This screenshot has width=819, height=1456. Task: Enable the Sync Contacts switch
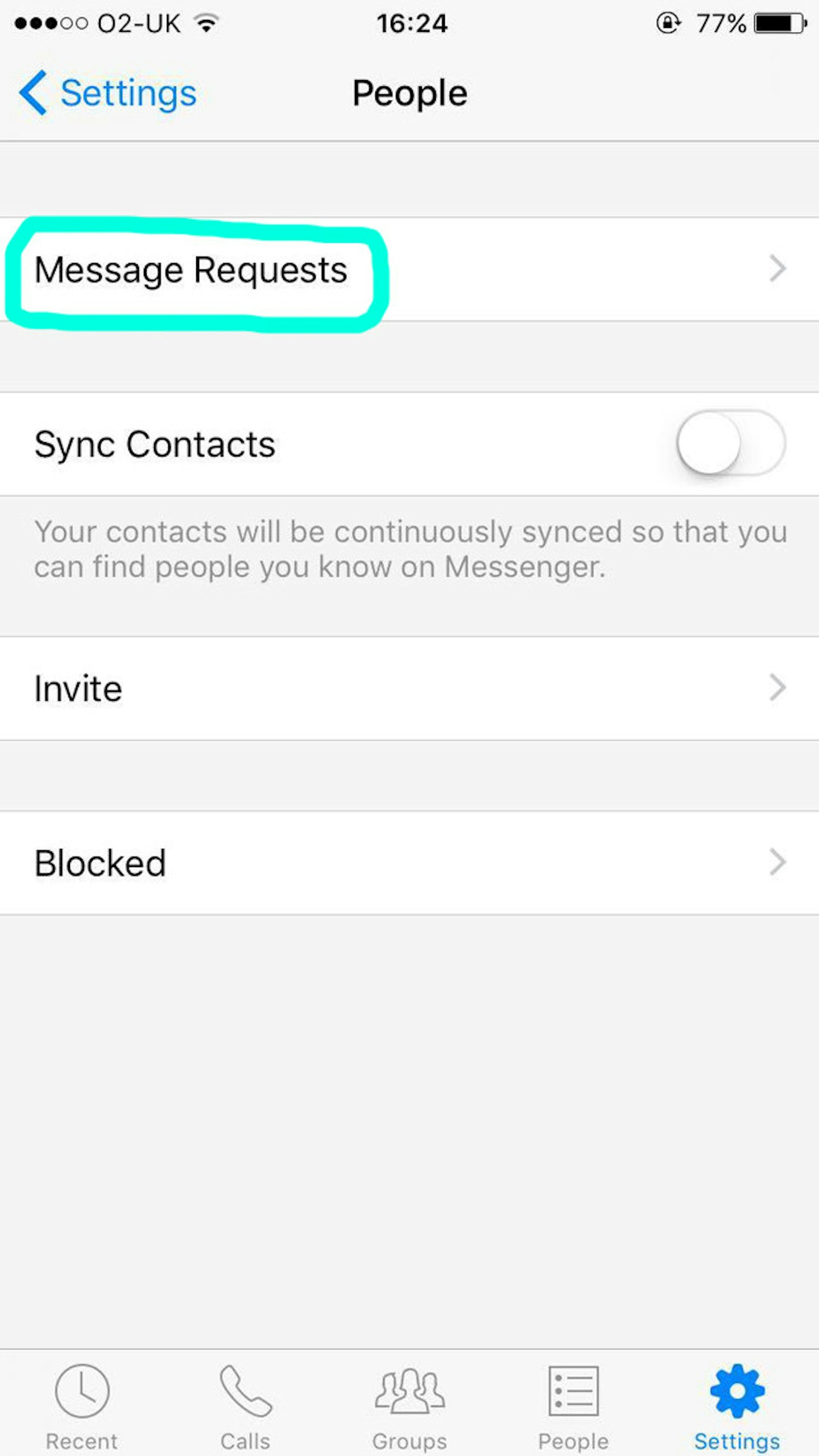[730, 443]
